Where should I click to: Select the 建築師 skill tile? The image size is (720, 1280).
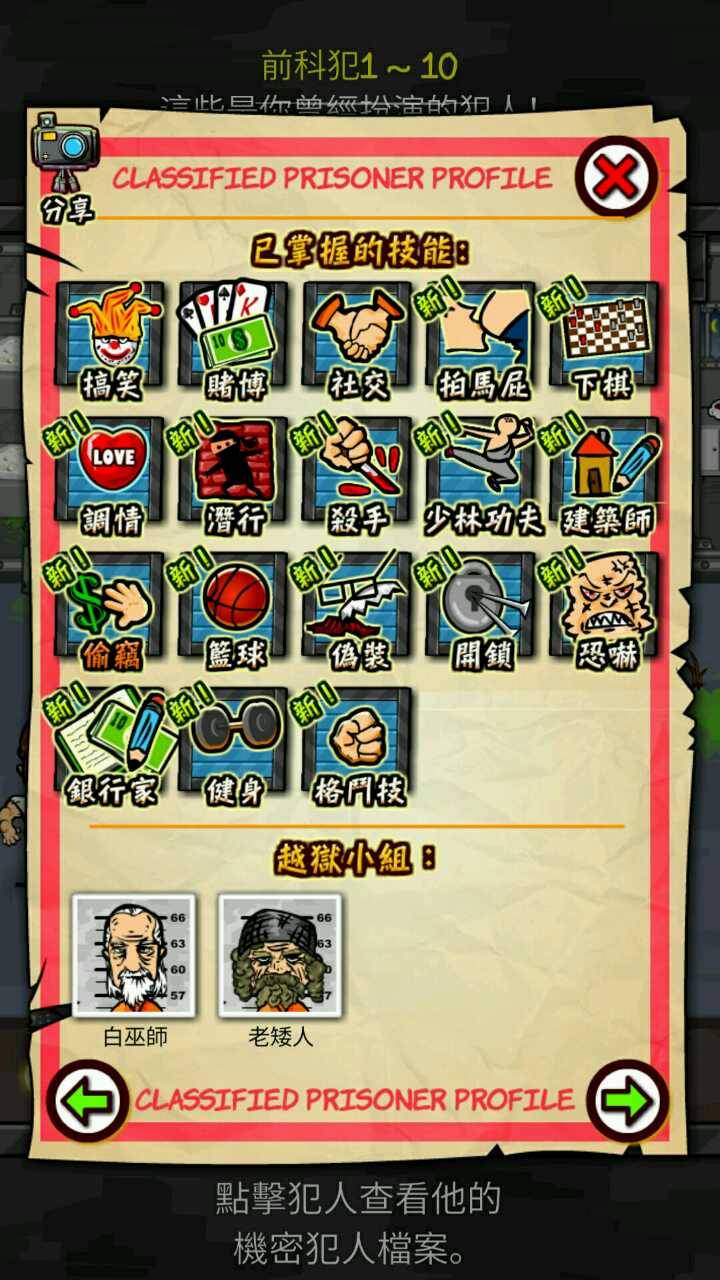(604, 470)
